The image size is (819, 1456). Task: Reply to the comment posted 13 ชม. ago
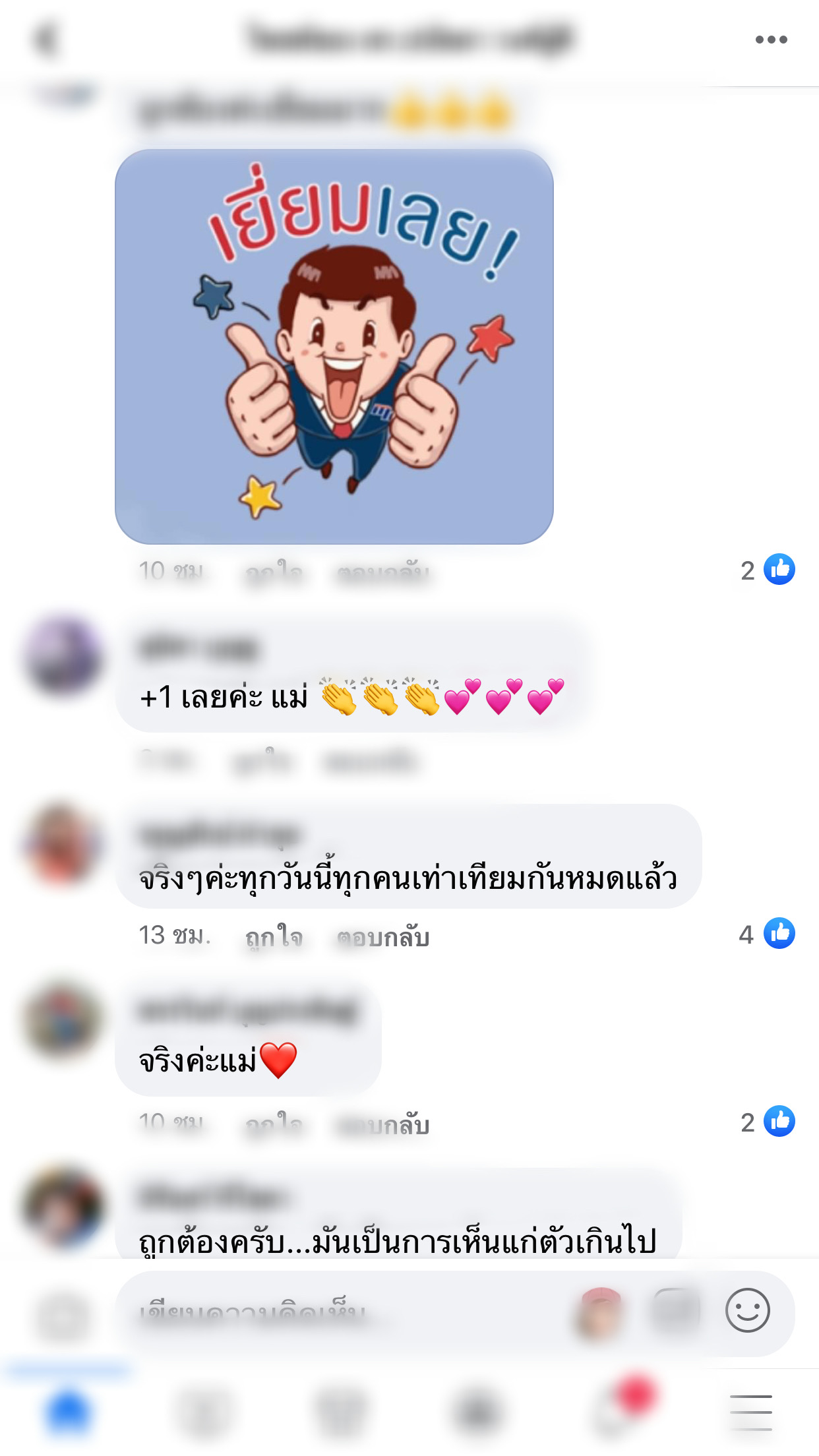tap(383, 936)
